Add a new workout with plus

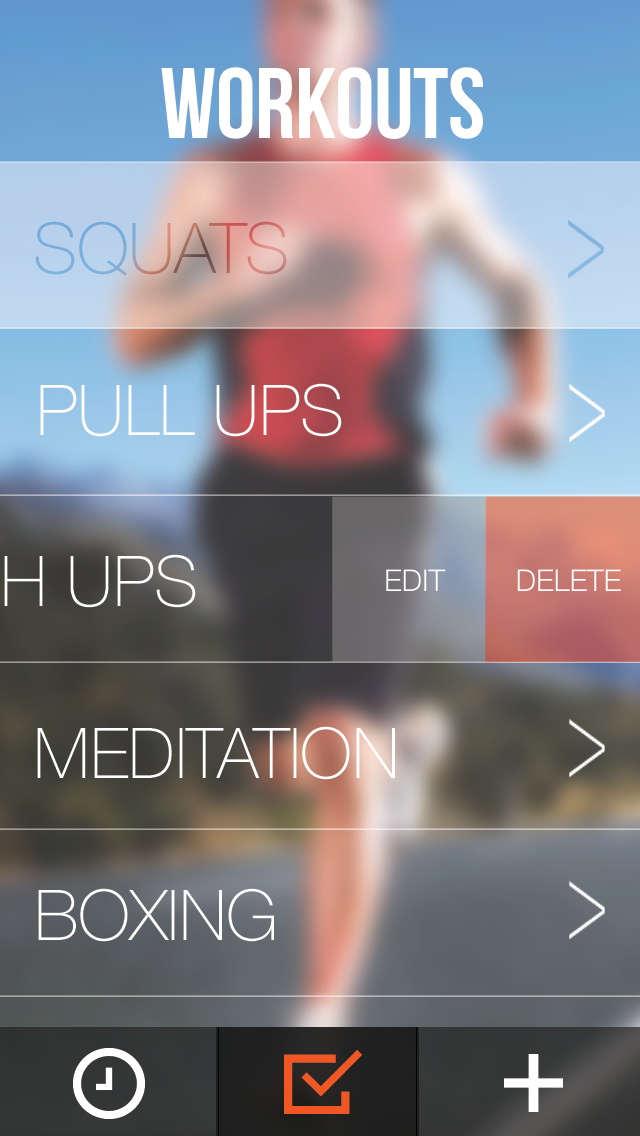pos(532,1083)
